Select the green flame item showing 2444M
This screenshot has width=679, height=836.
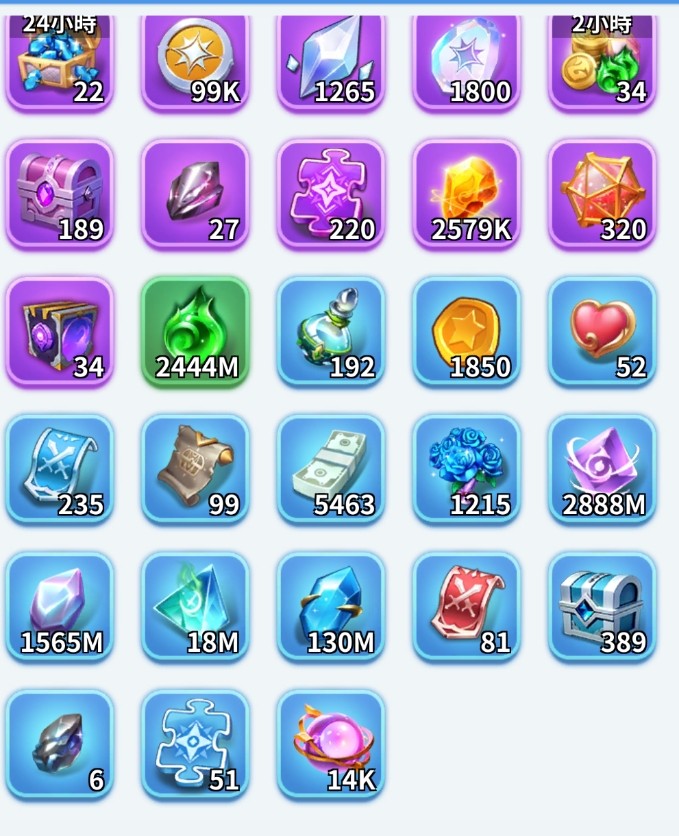[x=195, y=332]
